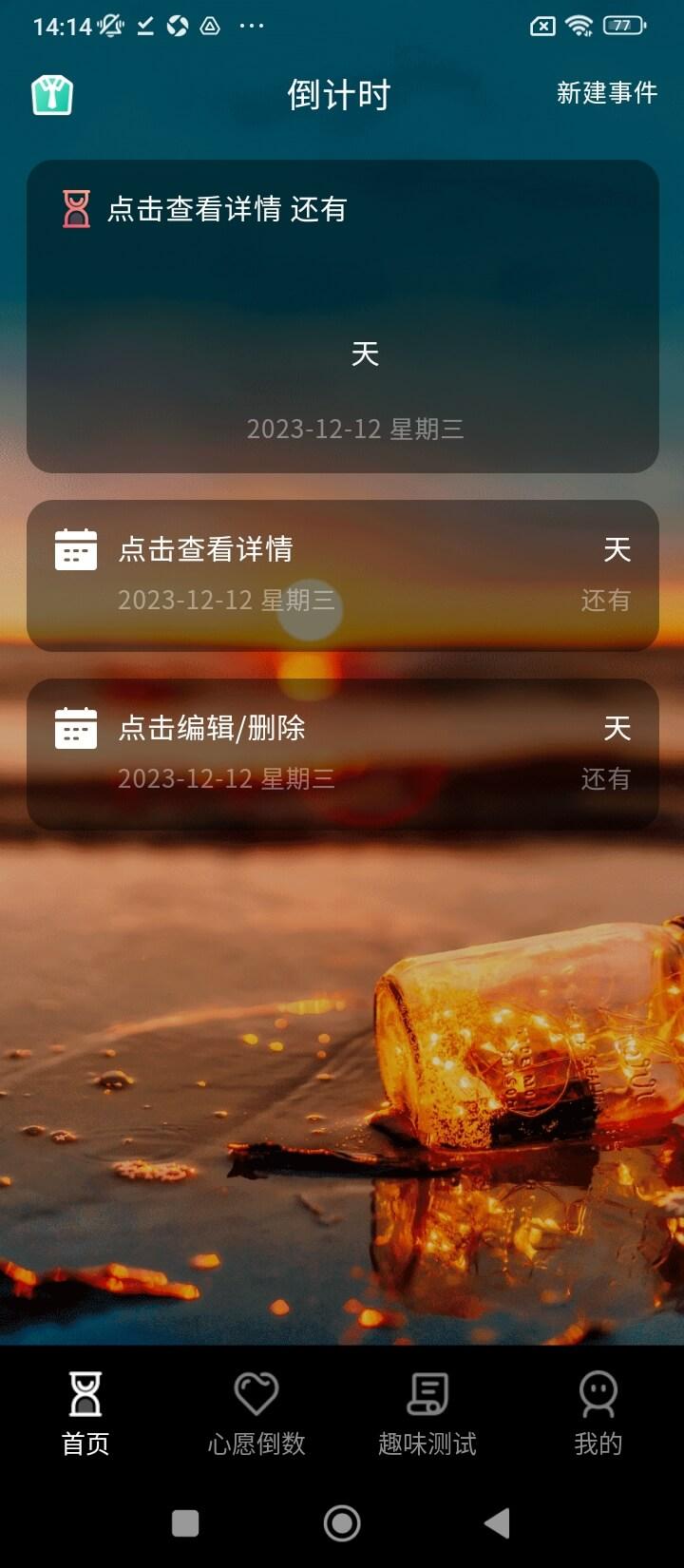
Task: Tap the calendar icon beside 点击编辑/删除
Action: (75, 727)
